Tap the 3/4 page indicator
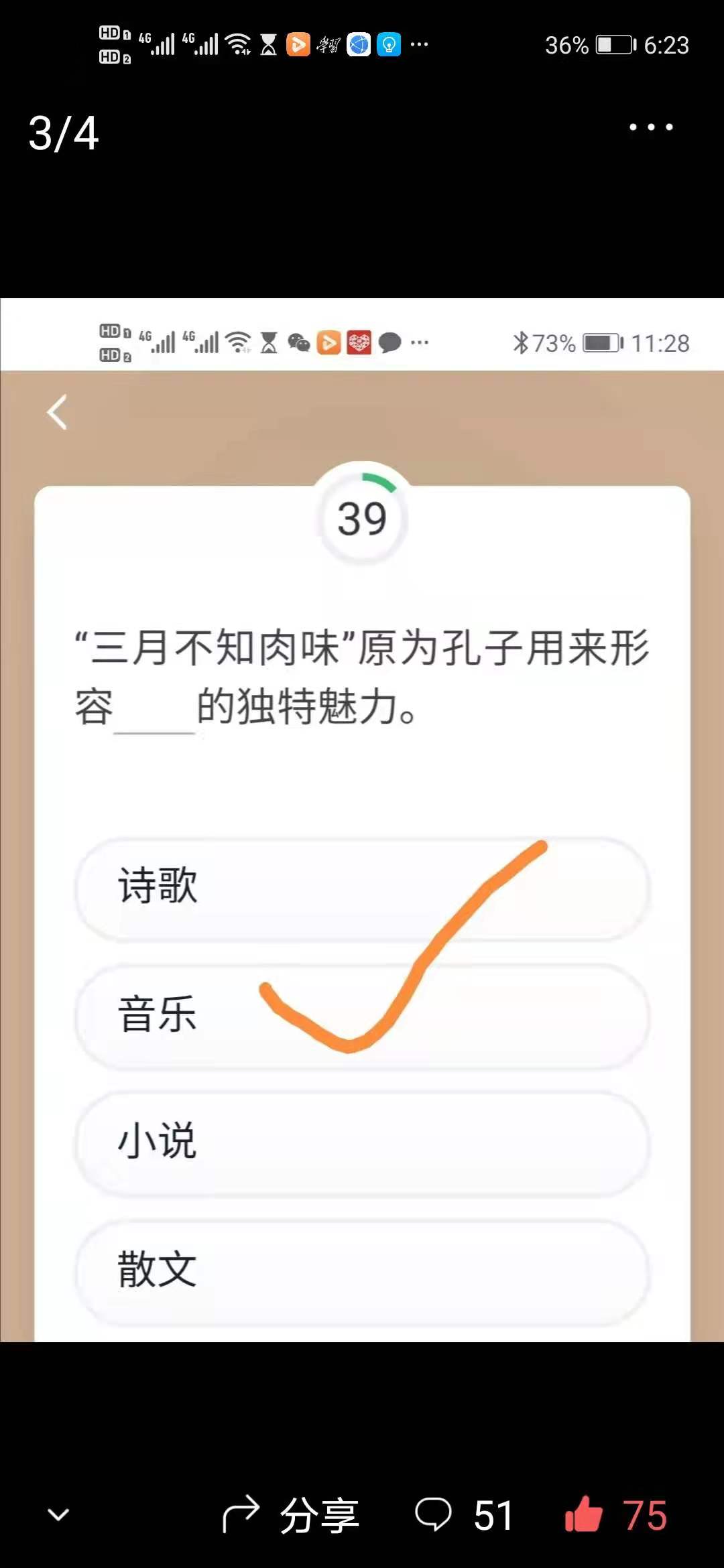The width and height of the screenshot is (724, 1568). point(64,133)
